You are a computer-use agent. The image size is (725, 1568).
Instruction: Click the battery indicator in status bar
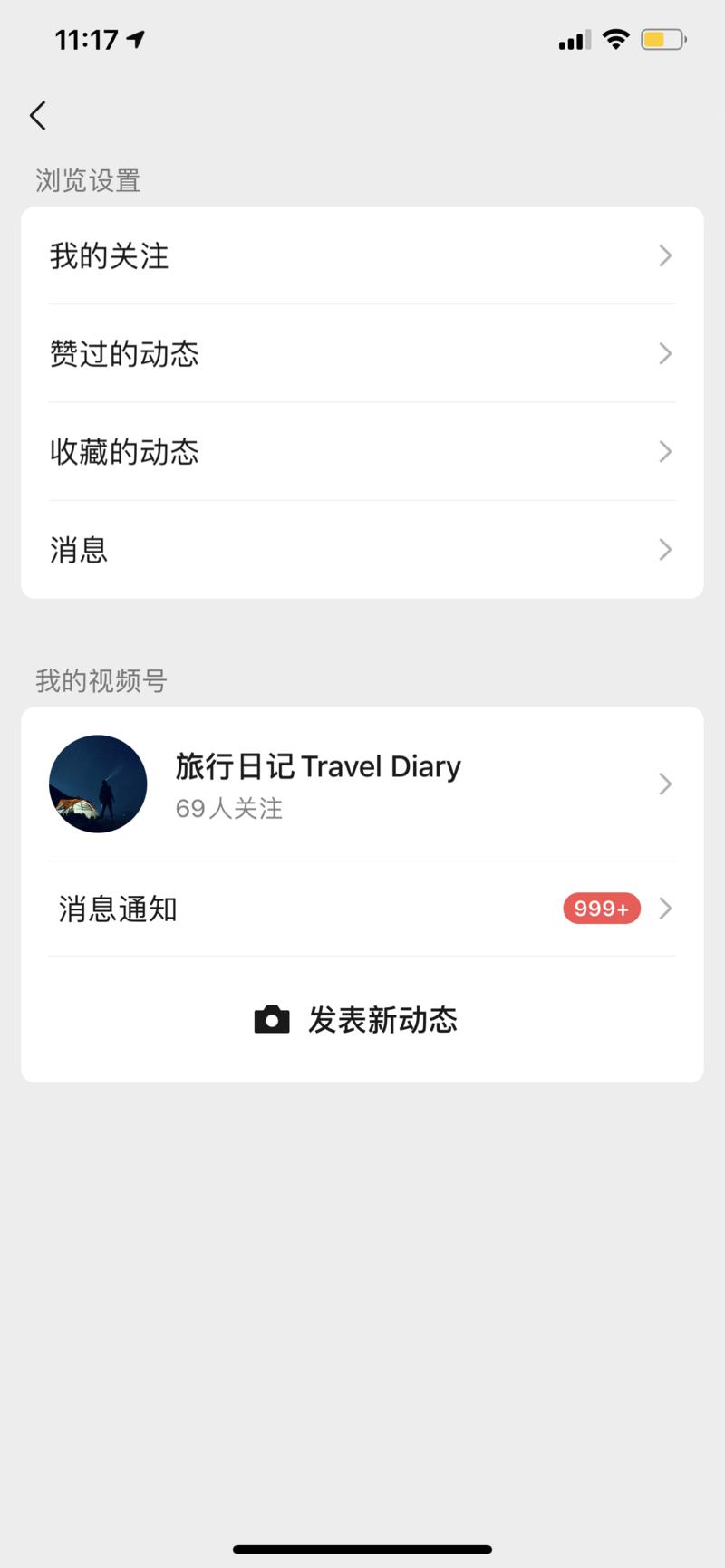pyautogui.click(x=661, y=39)
